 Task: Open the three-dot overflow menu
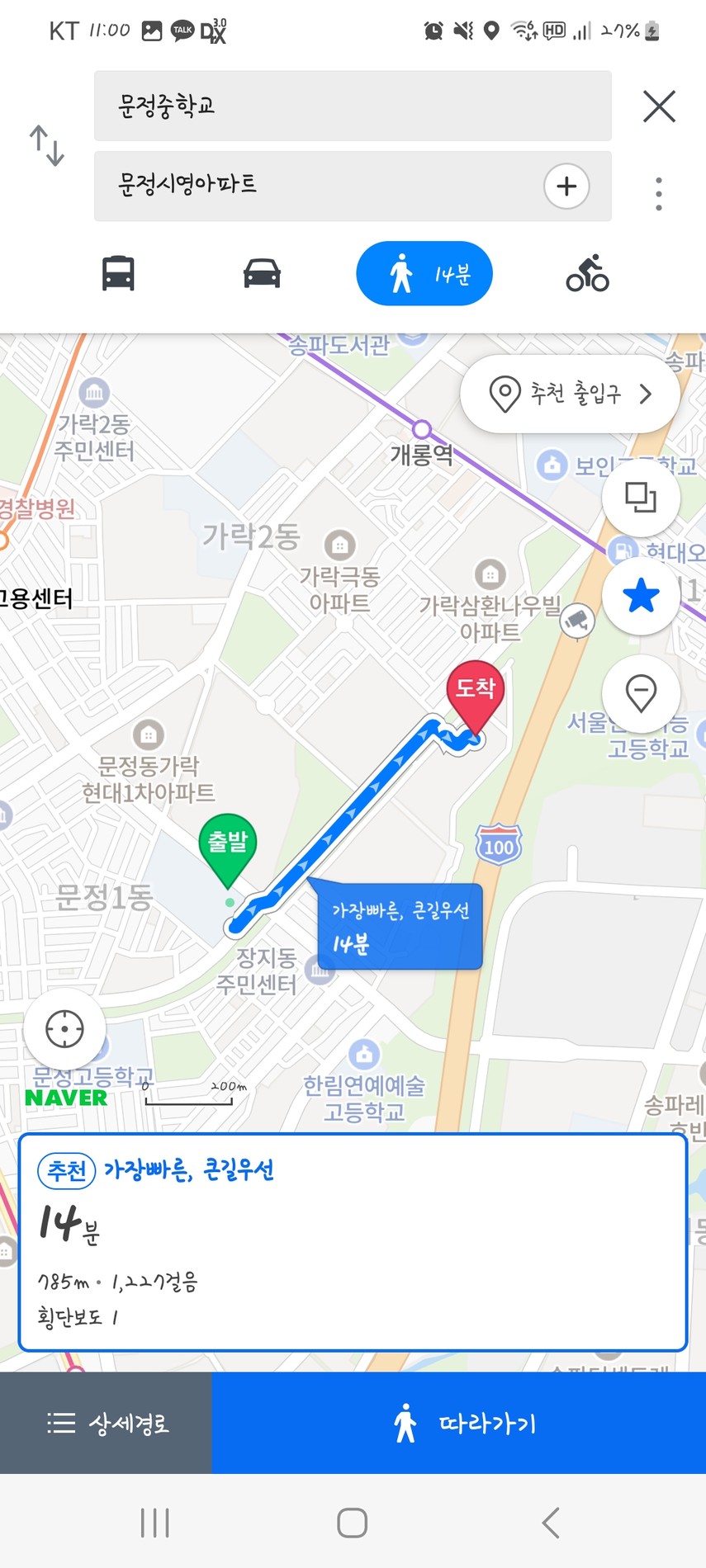tap(658, 194)
